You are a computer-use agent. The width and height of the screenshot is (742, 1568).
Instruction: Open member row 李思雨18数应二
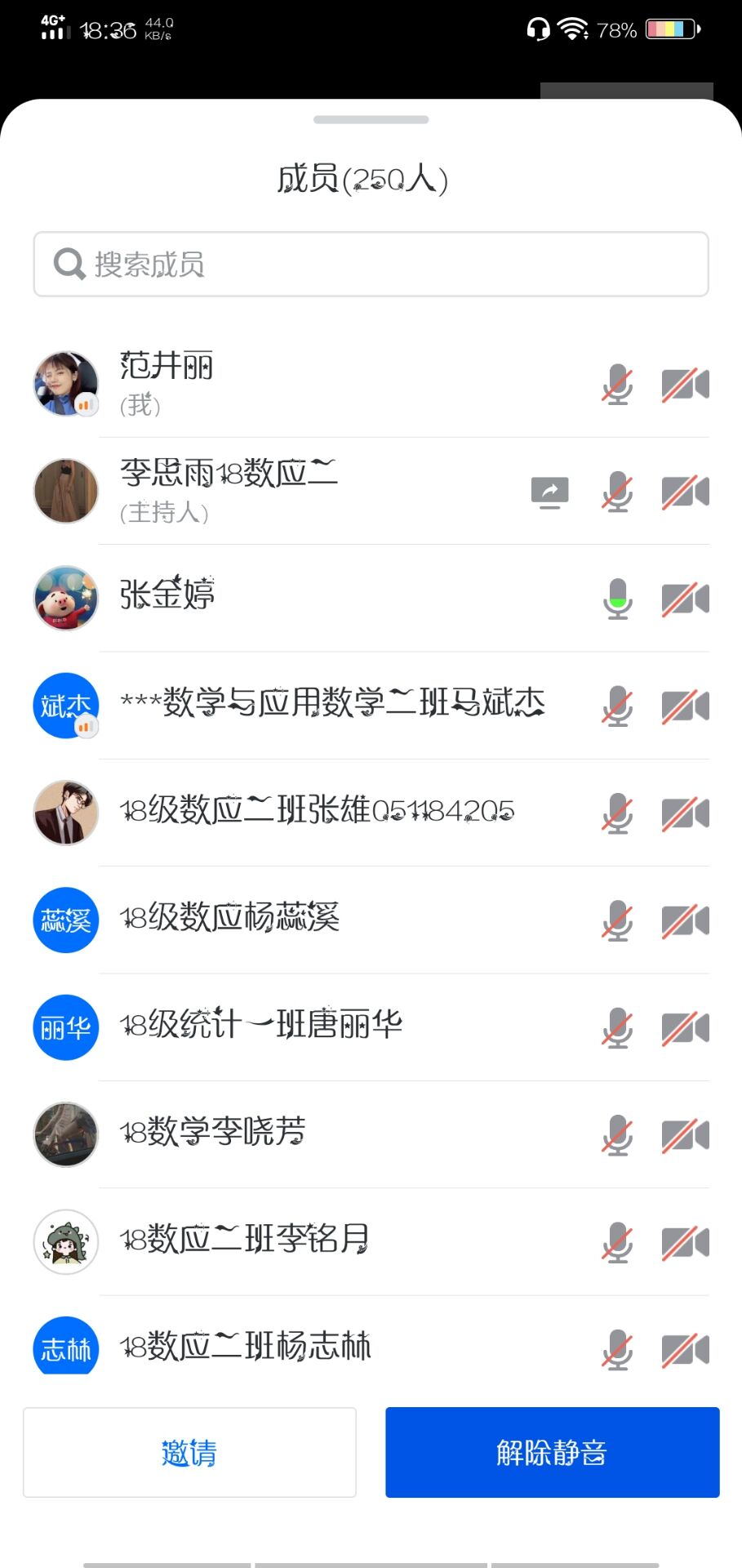[x=371, y=491]
